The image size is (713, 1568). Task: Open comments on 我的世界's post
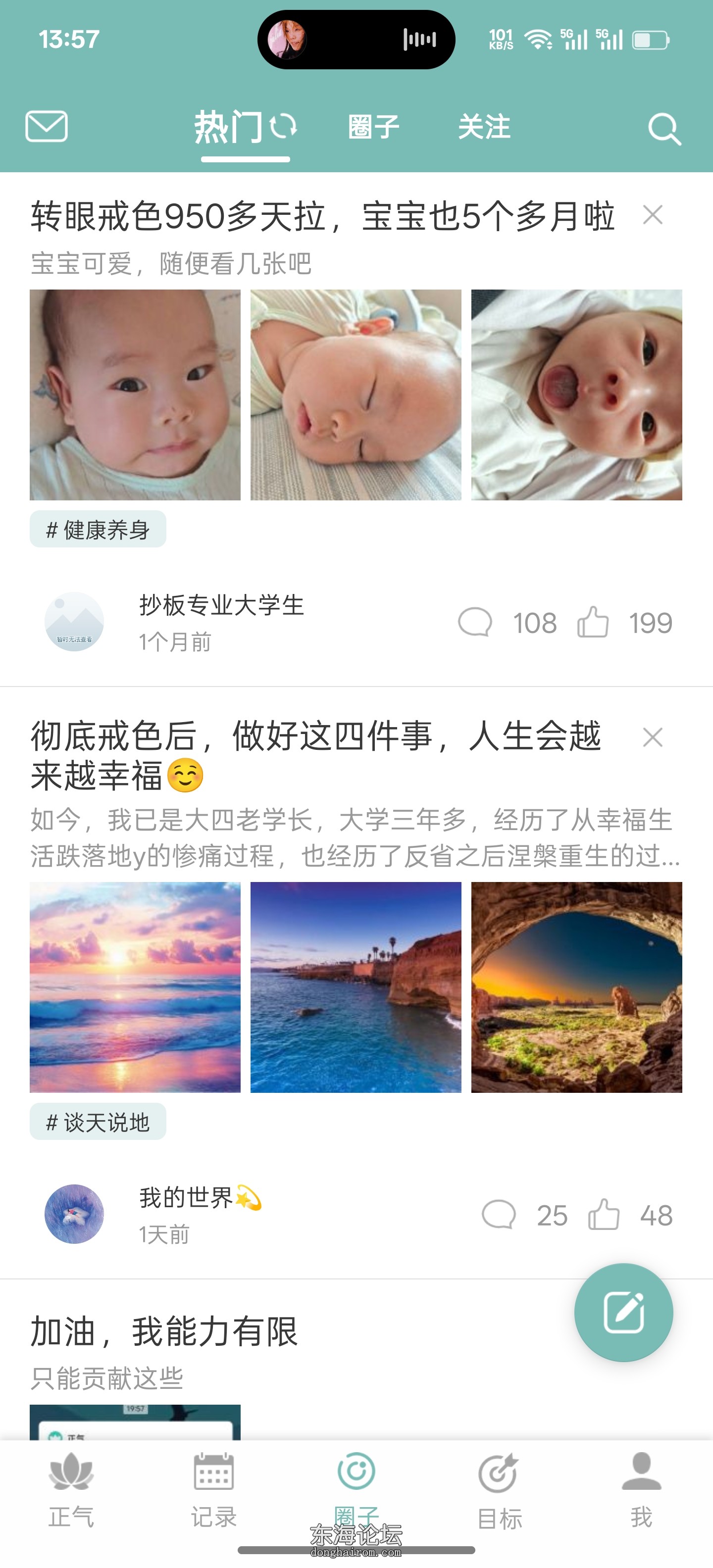point(499,1215)
